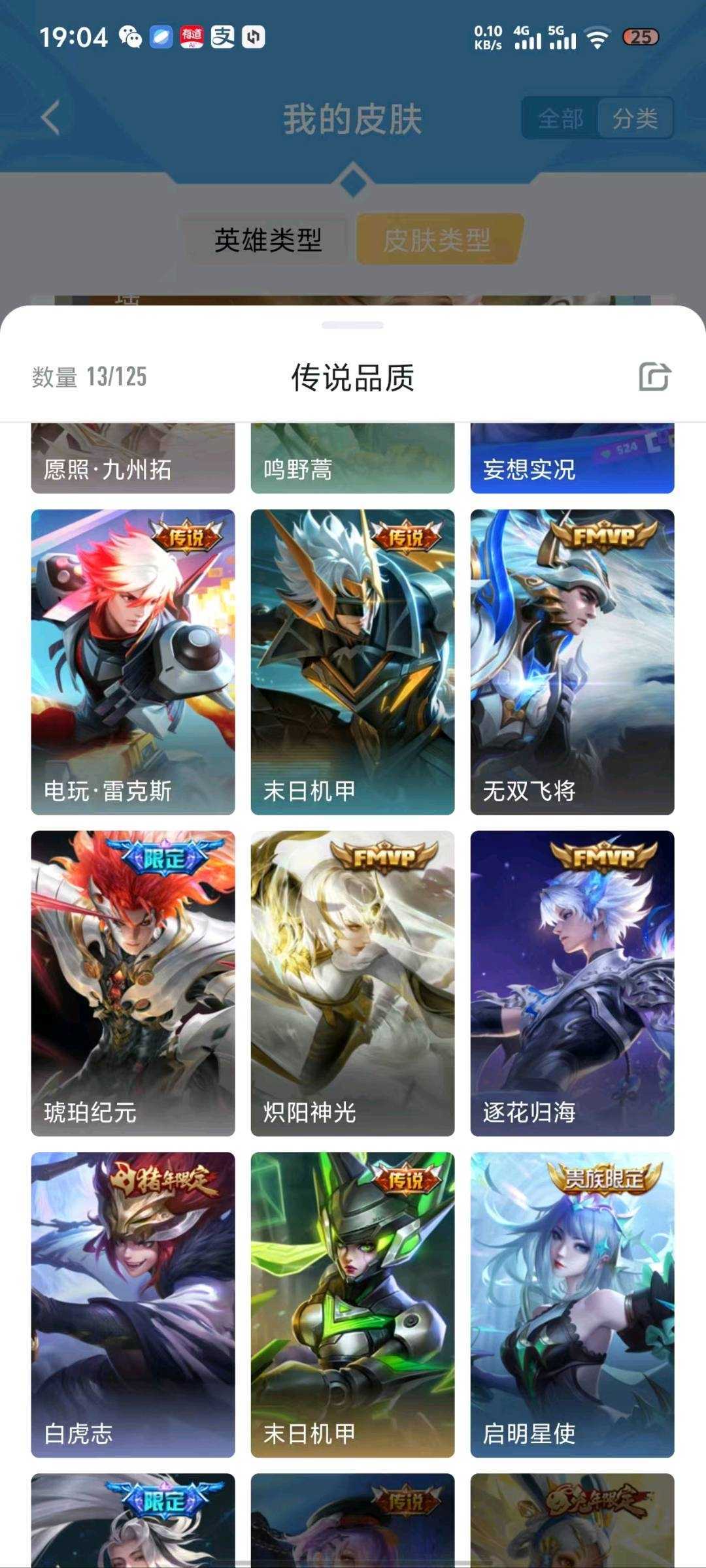This screenshot has width=706, height=1568.
Task: Select the 皮肤类型 tab
Action: (x=437, y=240)
